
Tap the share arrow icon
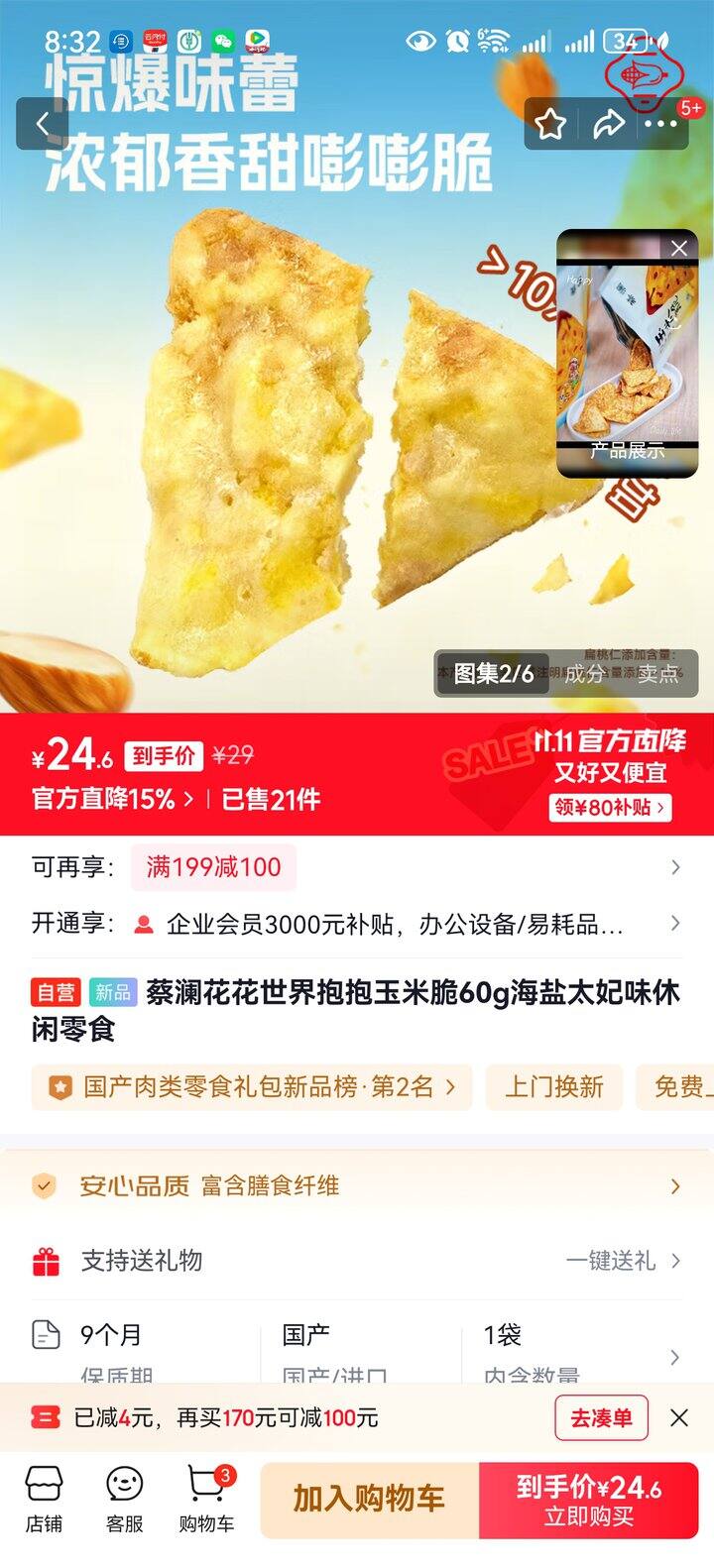[x=606, y=123]
